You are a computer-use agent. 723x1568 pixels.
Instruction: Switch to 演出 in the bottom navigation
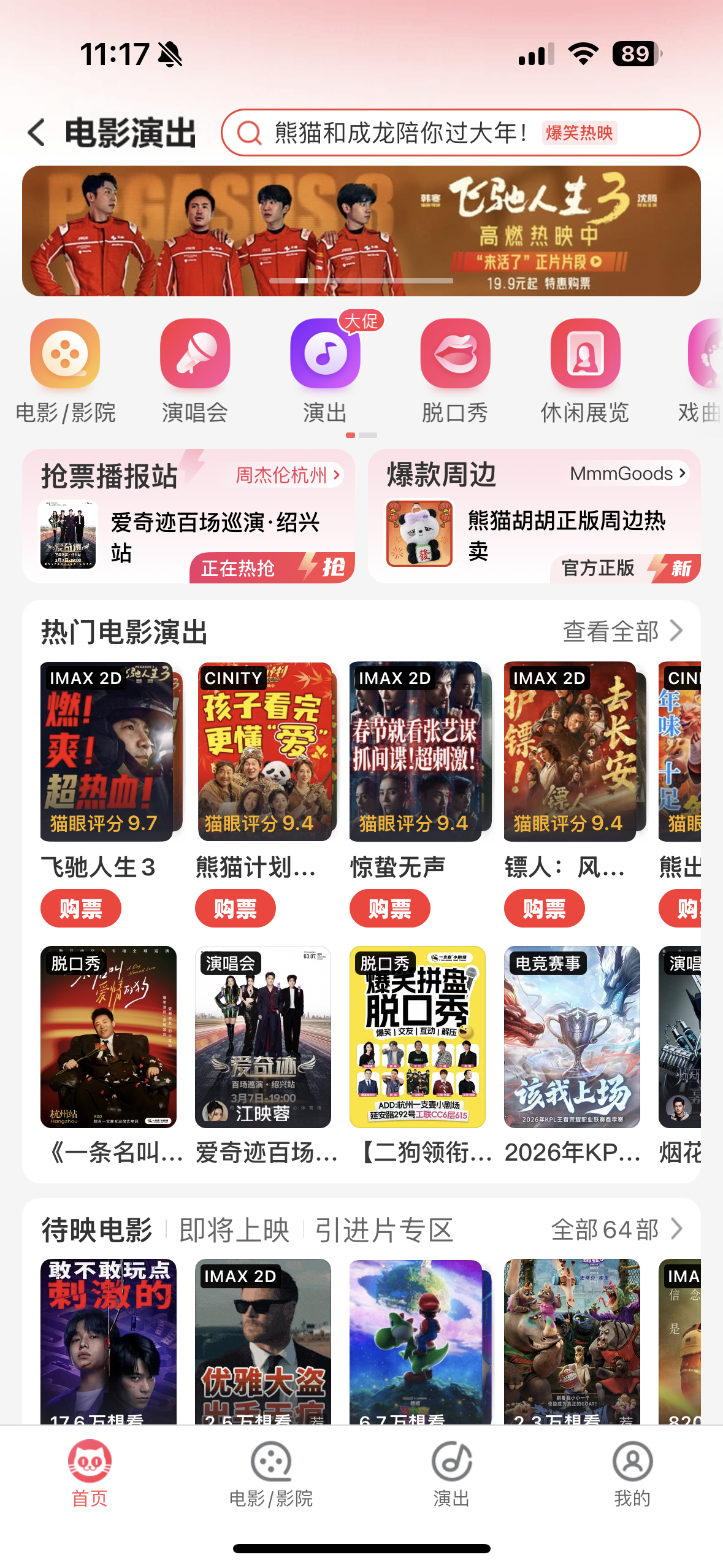[451, 1474]
